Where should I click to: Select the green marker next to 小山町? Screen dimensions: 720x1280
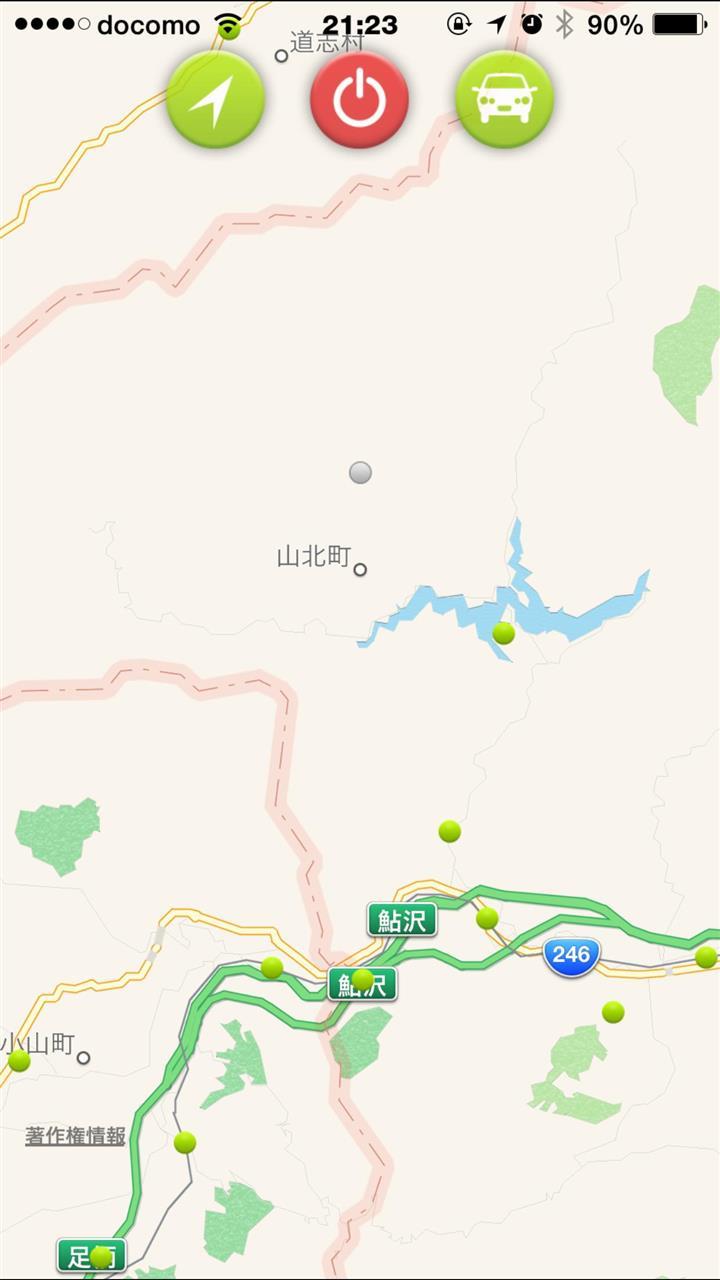[x=19, y=1061]
